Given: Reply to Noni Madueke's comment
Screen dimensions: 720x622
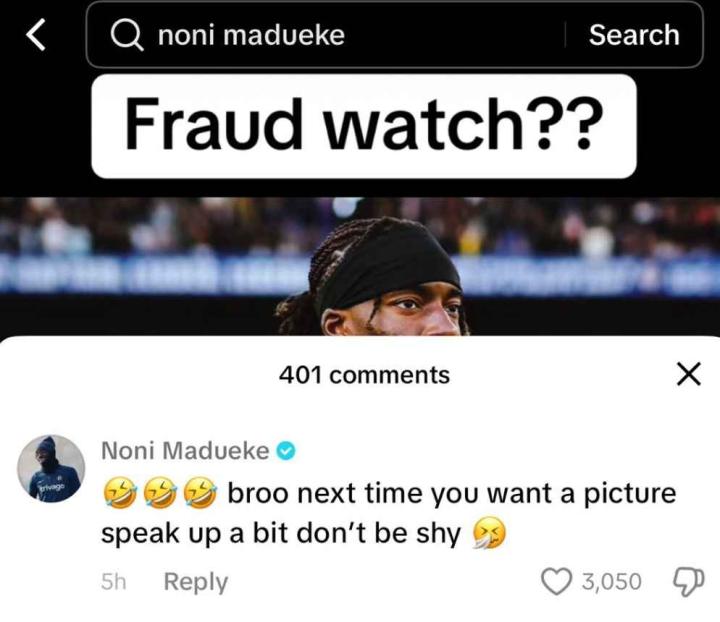Looking at the screenshot, I should [x=195, y=581].
